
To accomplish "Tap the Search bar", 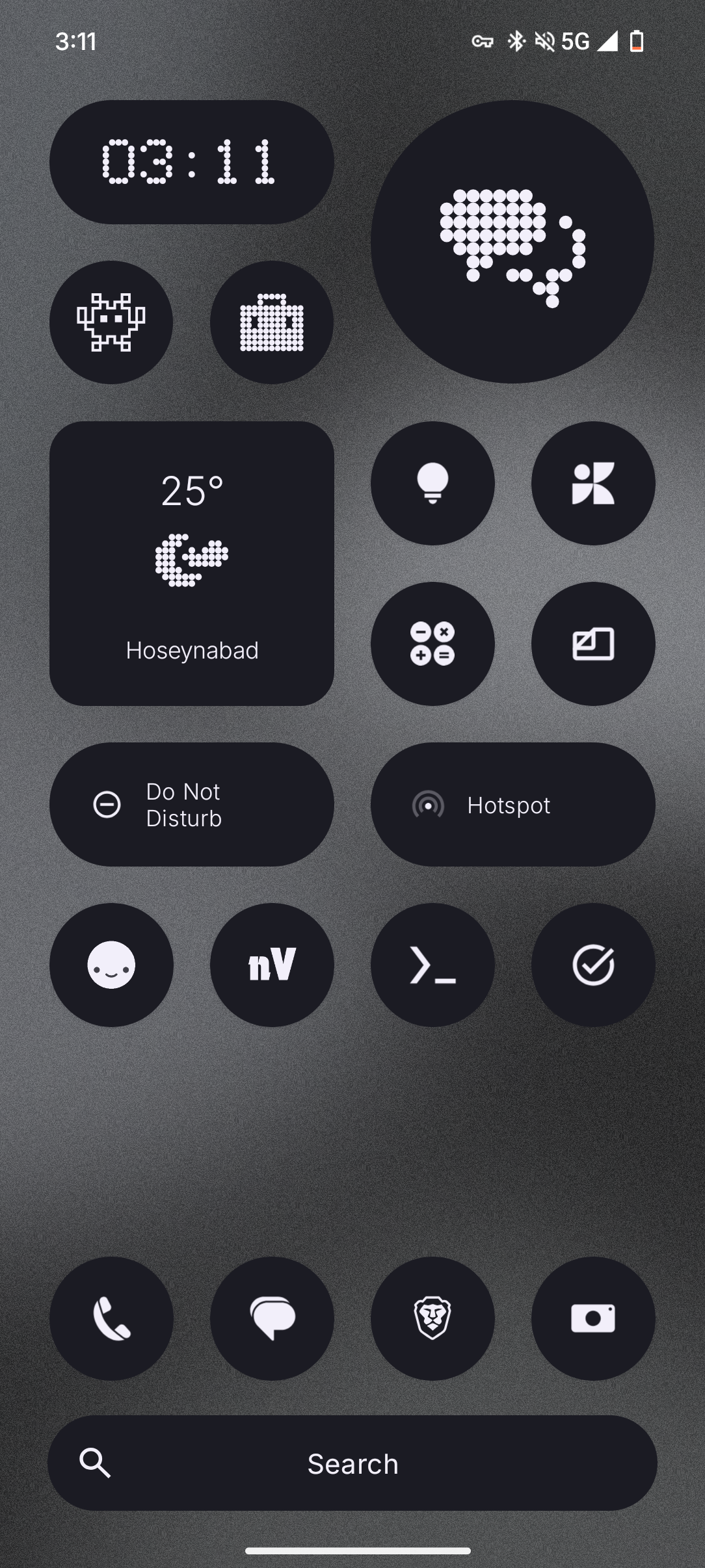I will (352, 1463).
